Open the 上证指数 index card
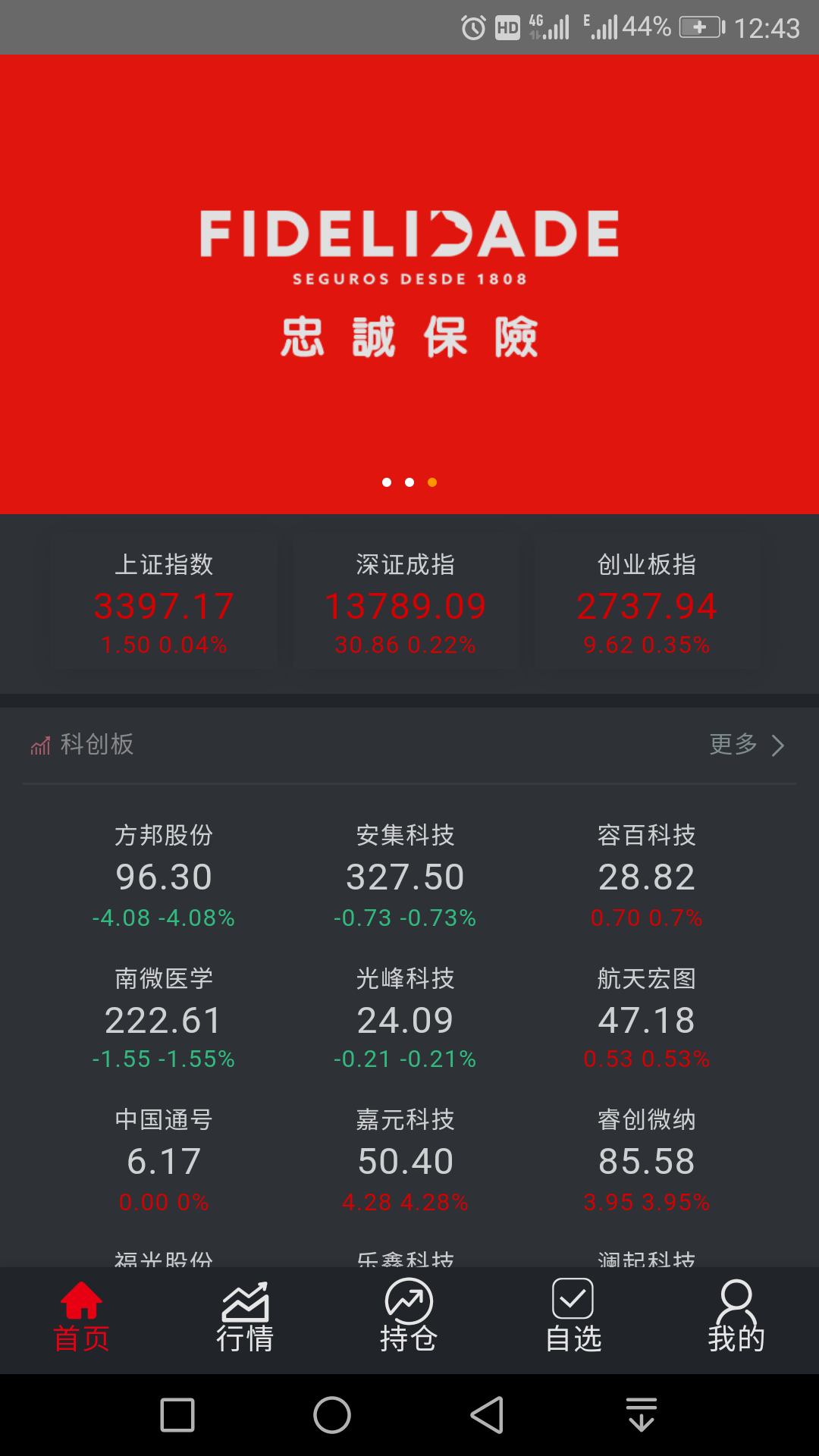The image size is (819, 1456). pos(164,604)
